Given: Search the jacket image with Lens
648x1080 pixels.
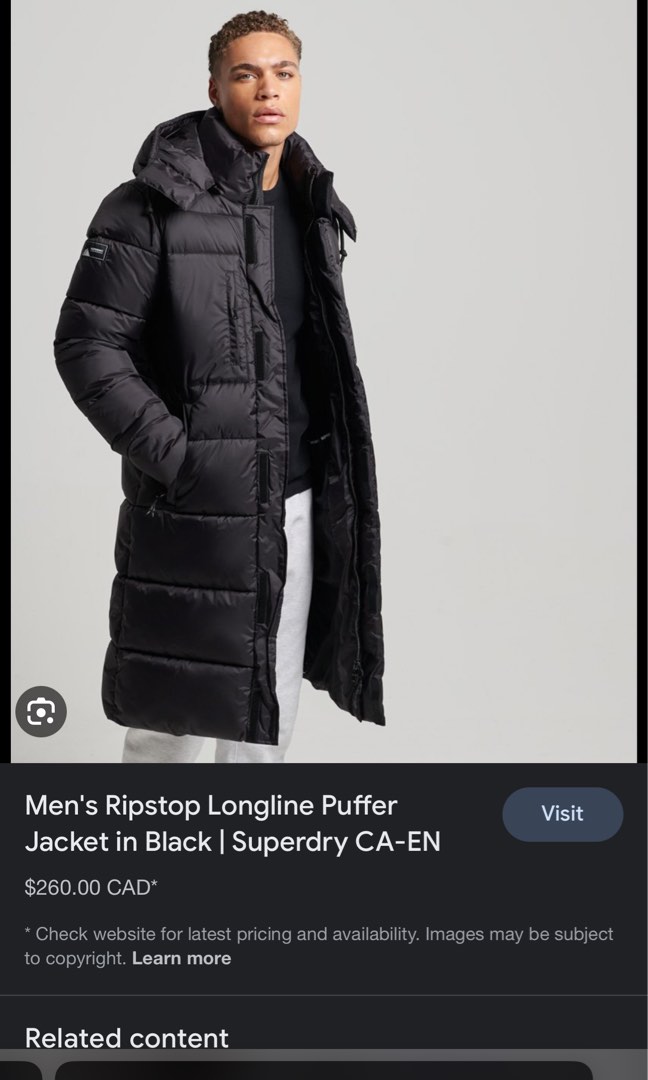Looking at the screenshot, I should [41, 712].
